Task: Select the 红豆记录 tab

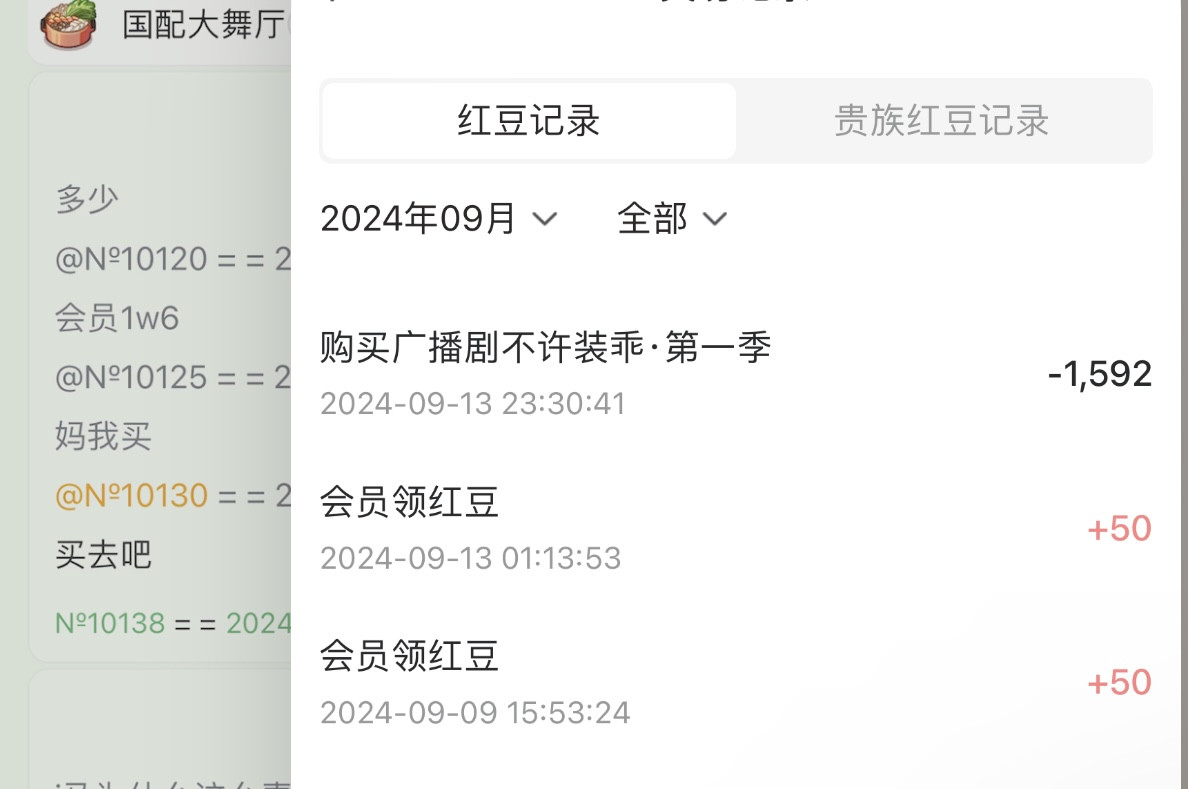Action: 529,121
